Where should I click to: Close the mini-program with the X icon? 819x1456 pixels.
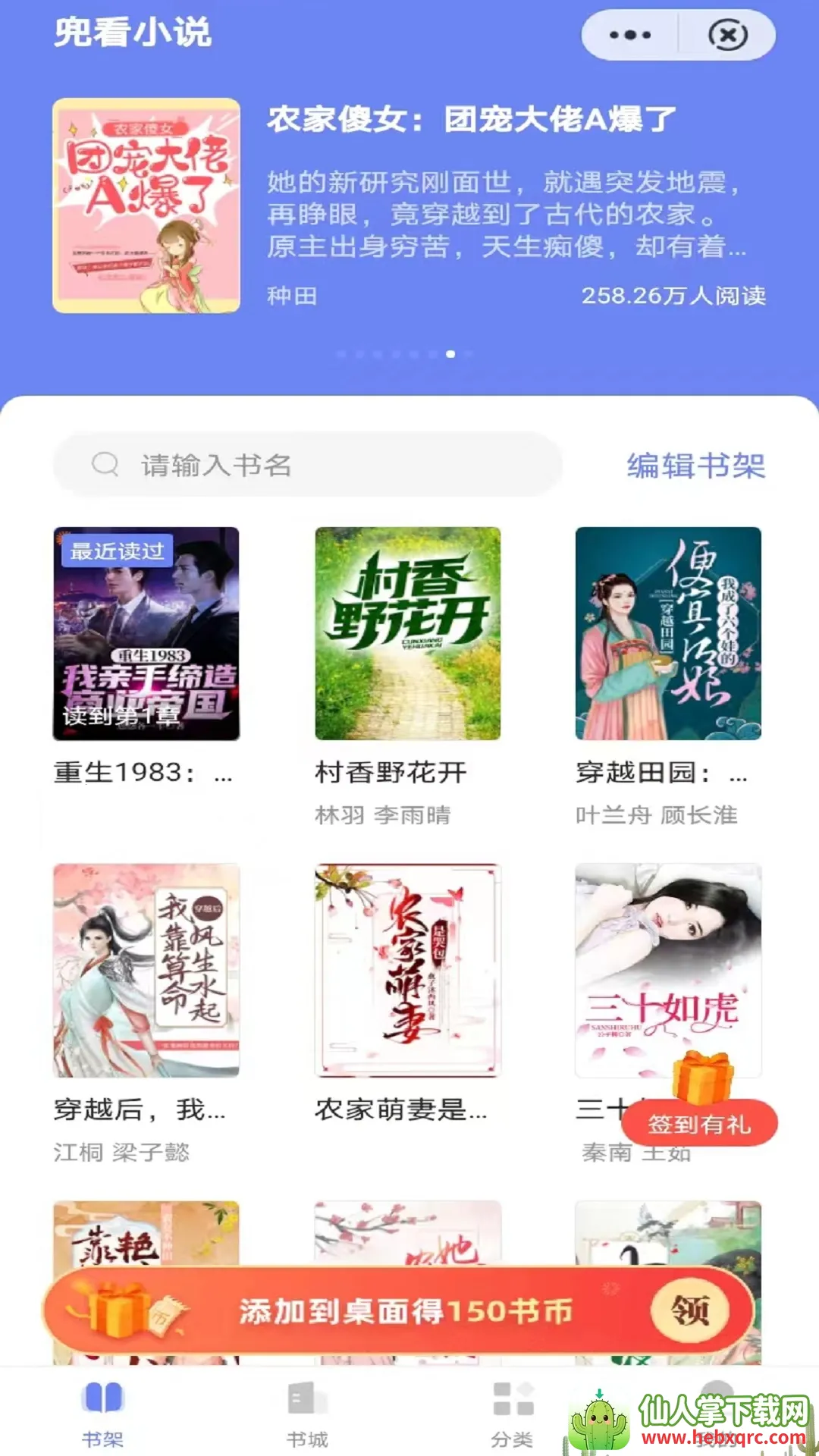727,35
